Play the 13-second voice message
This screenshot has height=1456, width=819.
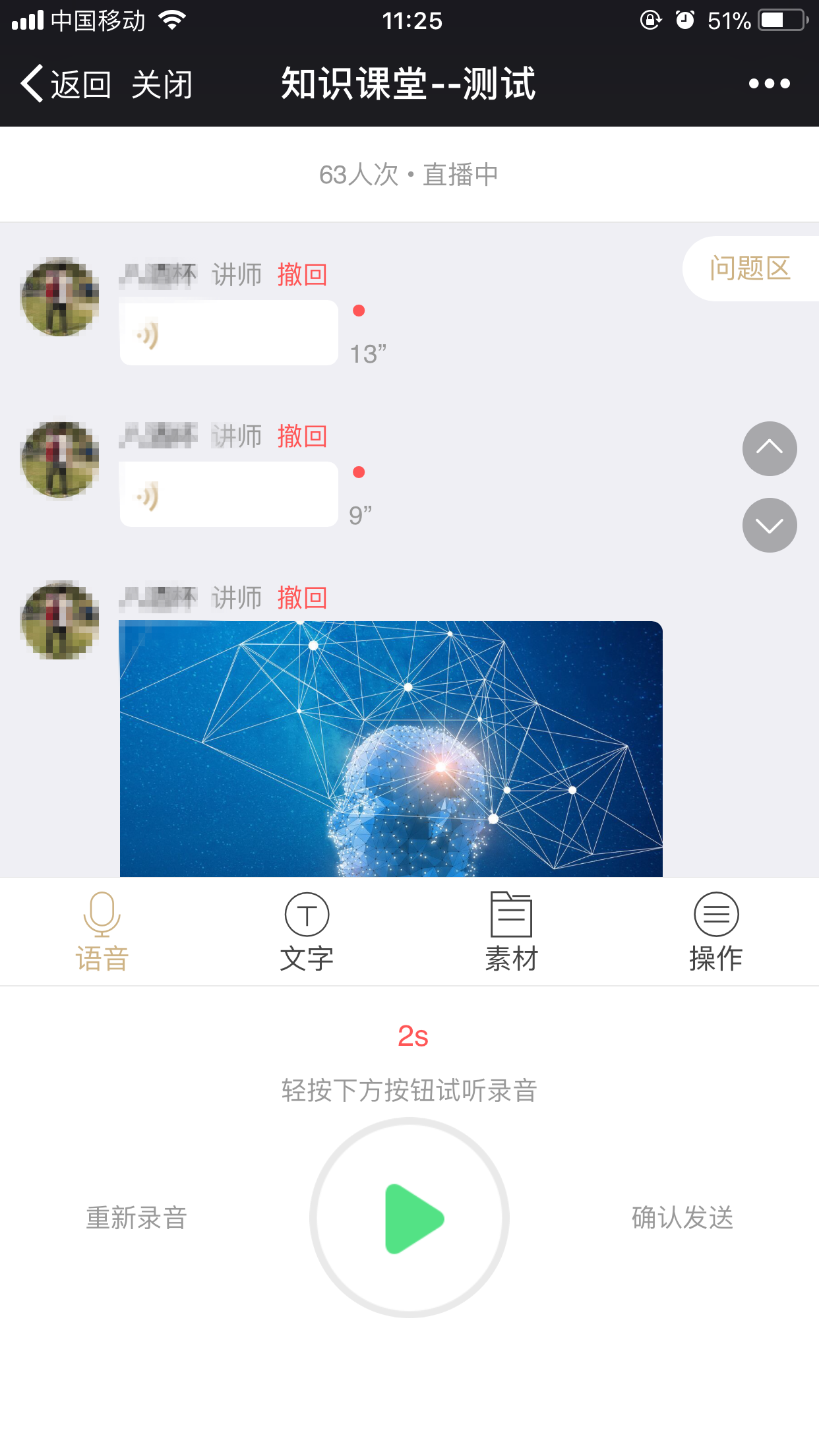coord(228,333)
